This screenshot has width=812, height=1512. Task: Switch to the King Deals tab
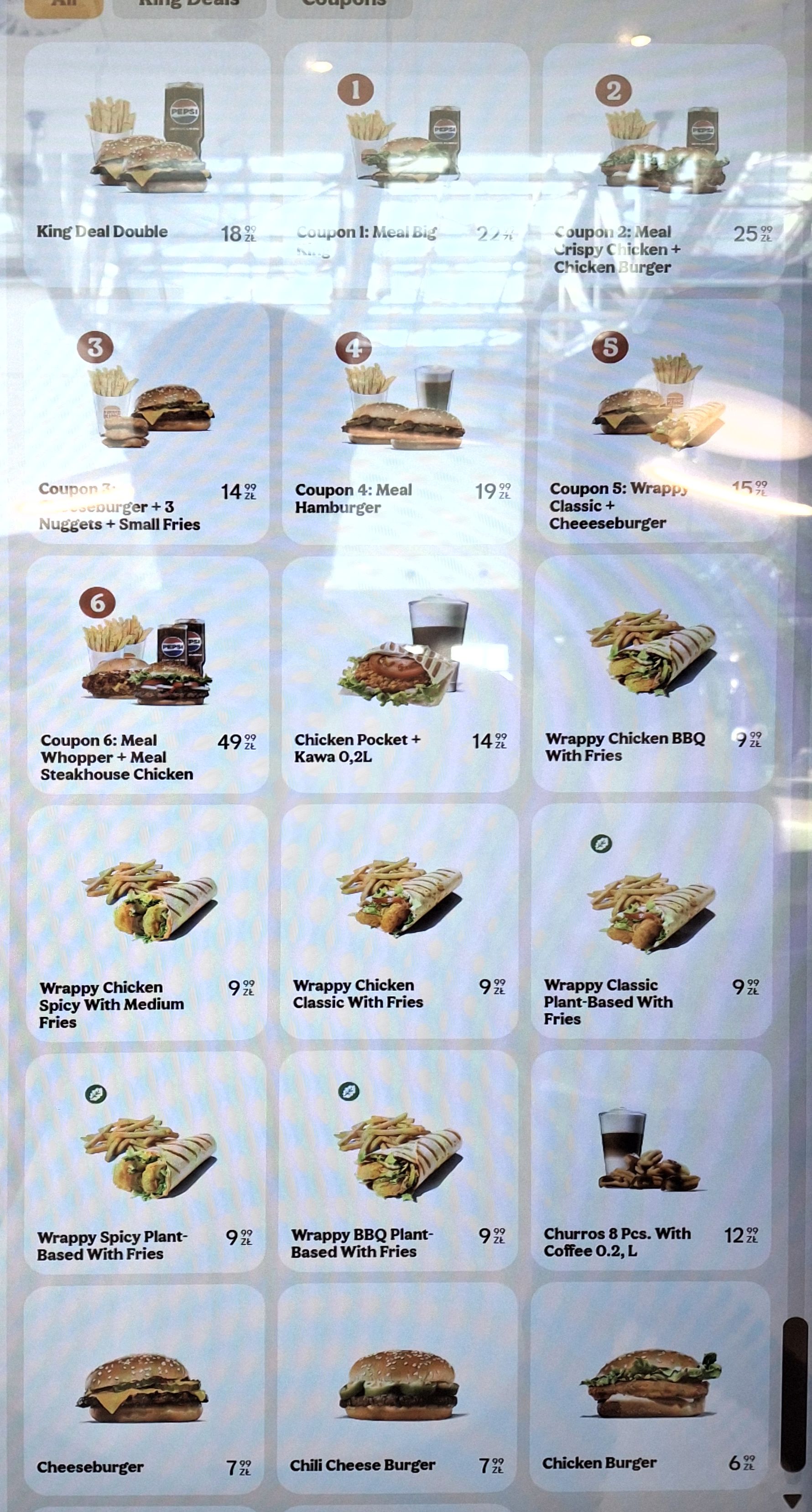point(188,6)
